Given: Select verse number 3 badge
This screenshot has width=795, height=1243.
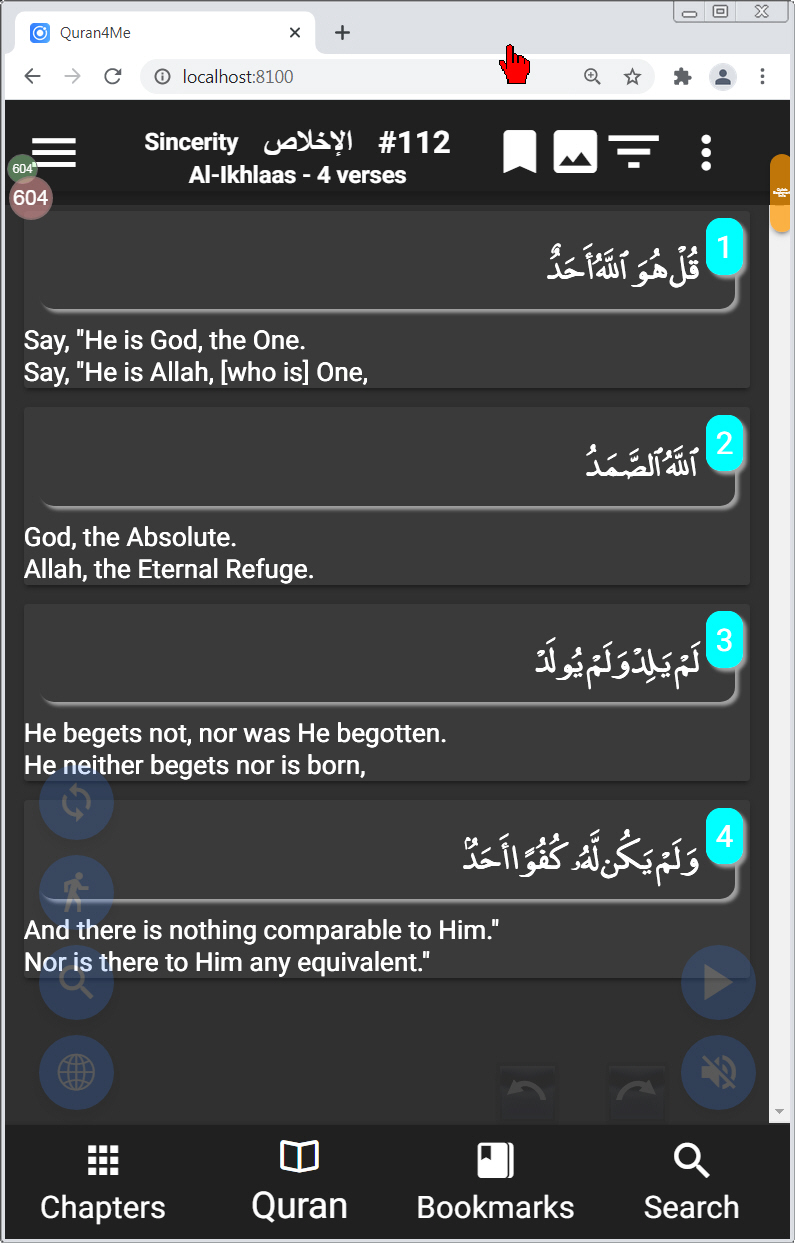Looking at the screenshot, I should [725, 640].
